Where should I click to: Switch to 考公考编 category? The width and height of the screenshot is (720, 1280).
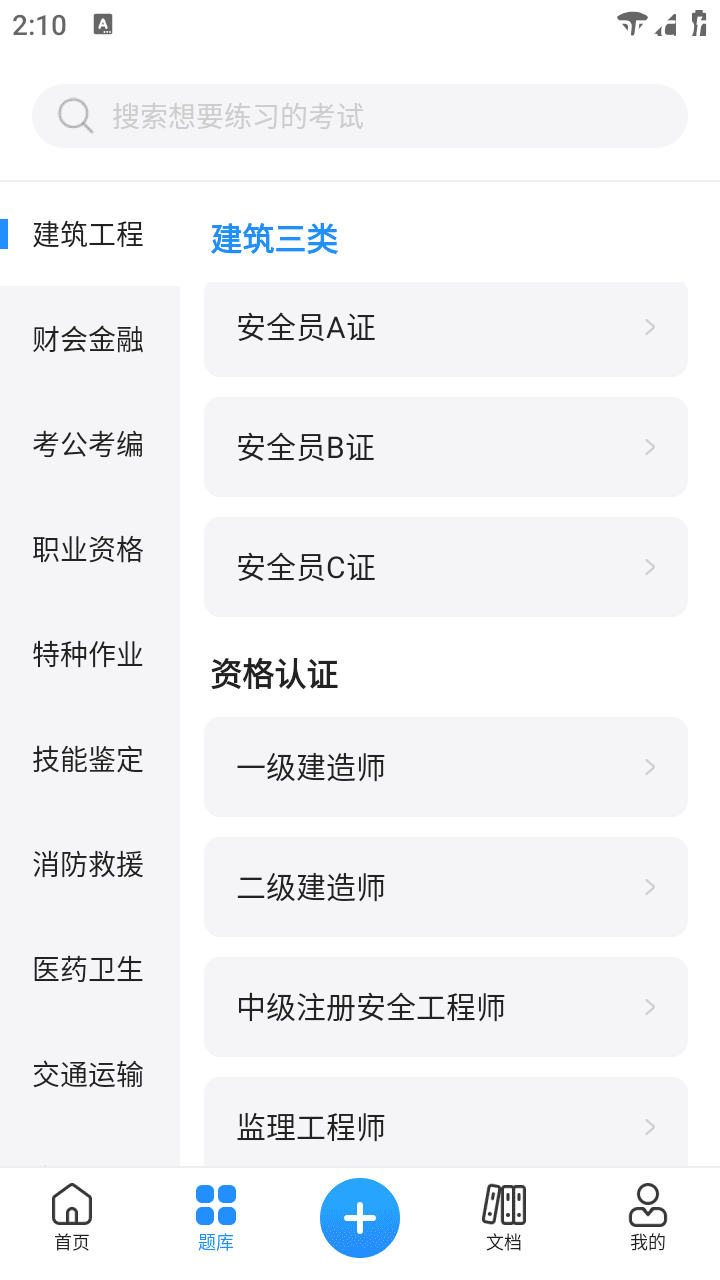[x=88, y=445]
